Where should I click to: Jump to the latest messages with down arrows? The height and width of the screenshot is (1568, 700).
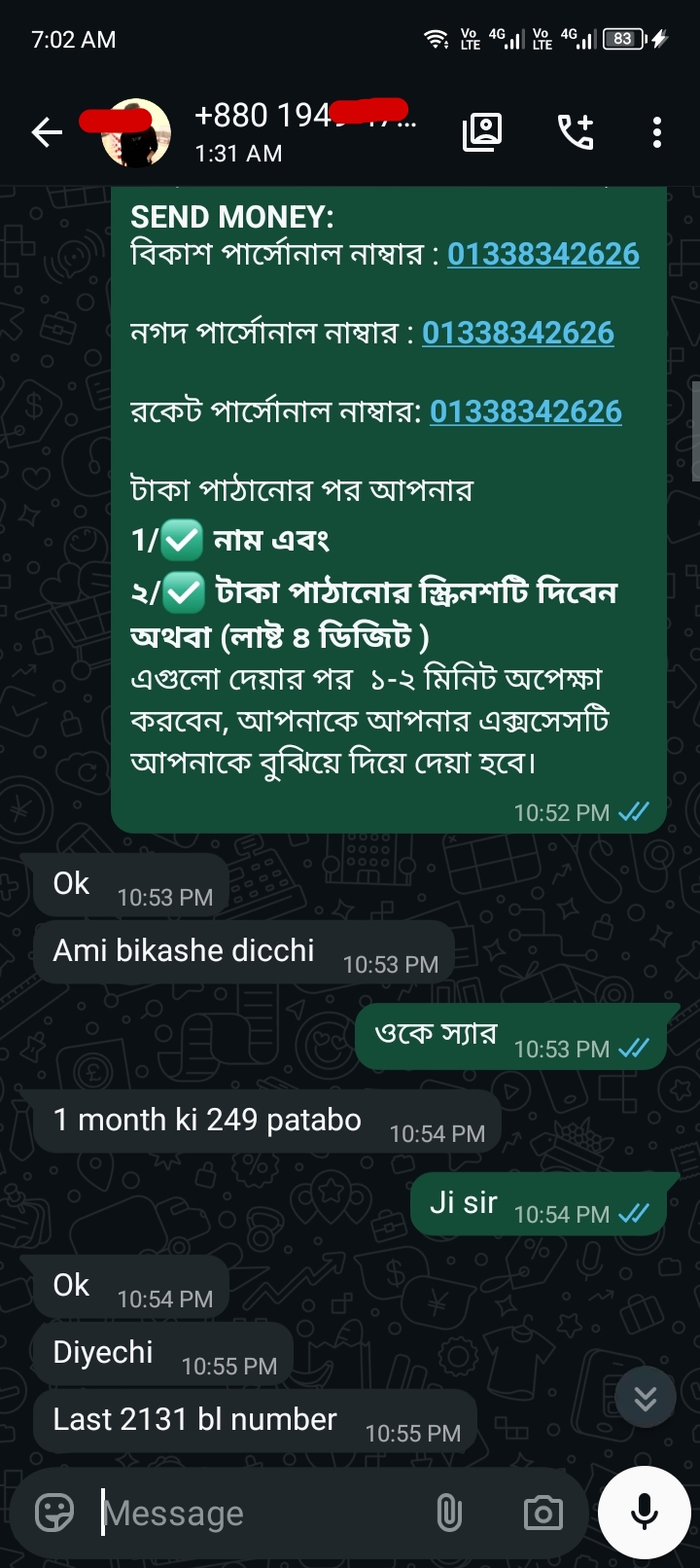(646, 1398)
